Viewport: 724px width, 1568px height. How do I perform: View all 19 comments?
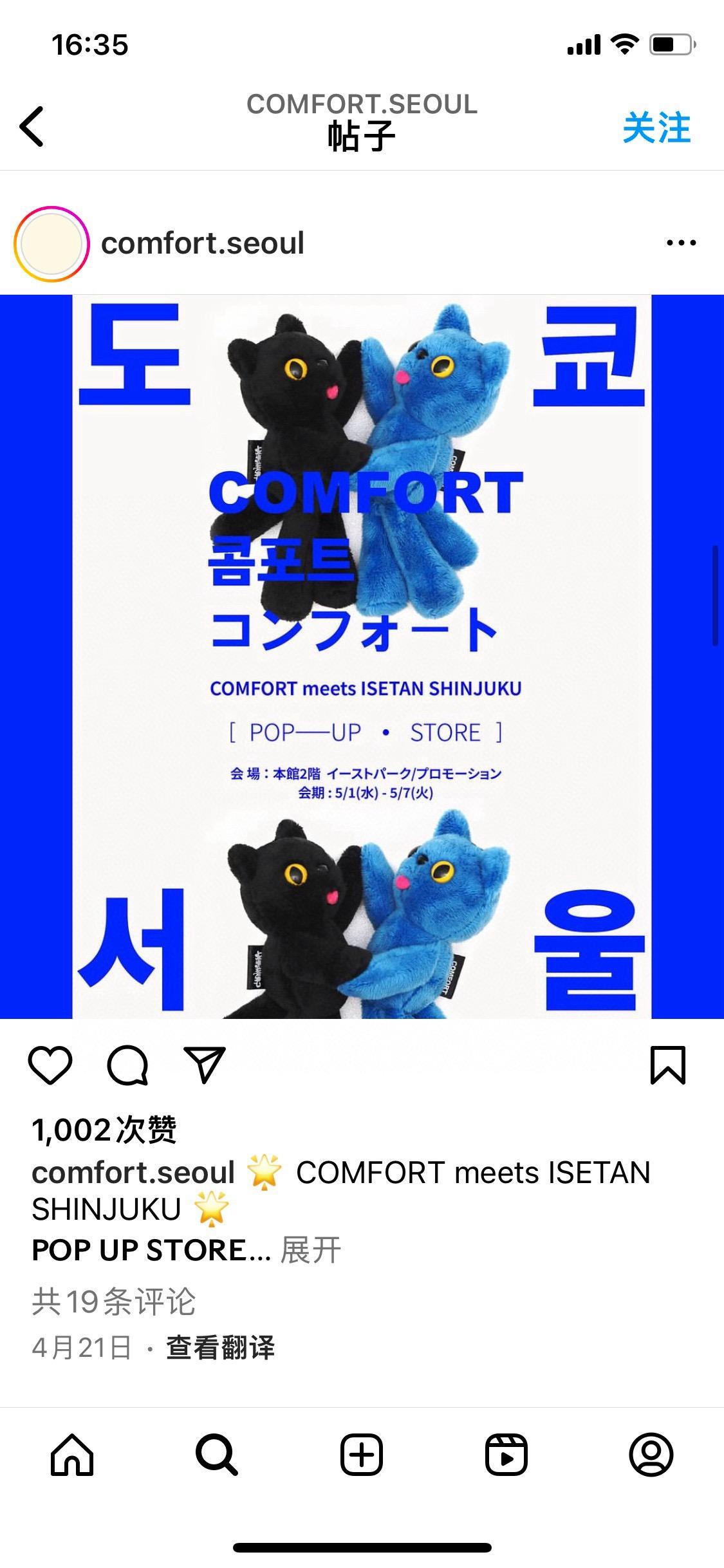(x=113, y=1302)
